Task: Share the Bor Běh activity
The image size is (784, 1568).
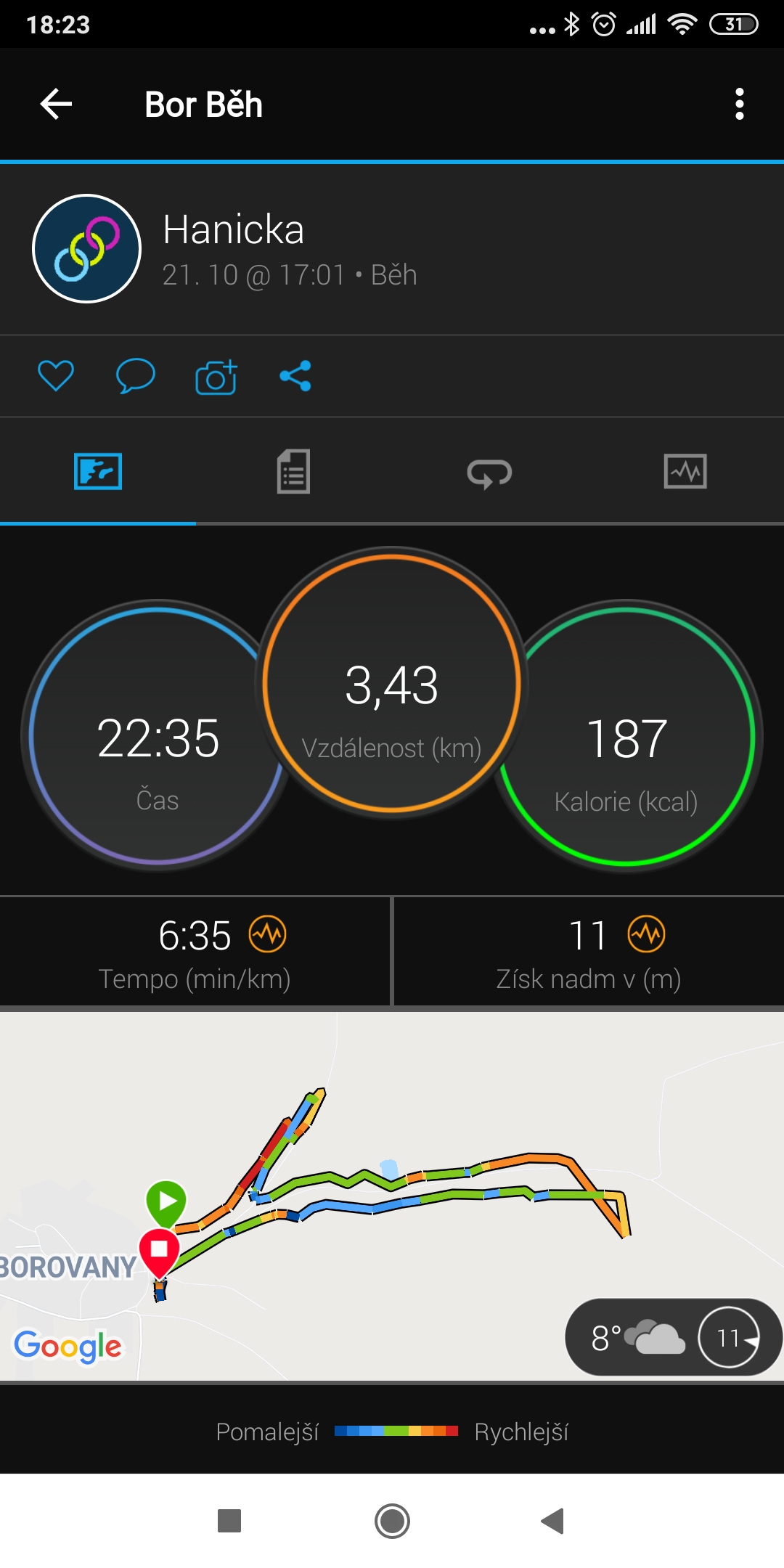Action: coord(295,376)
